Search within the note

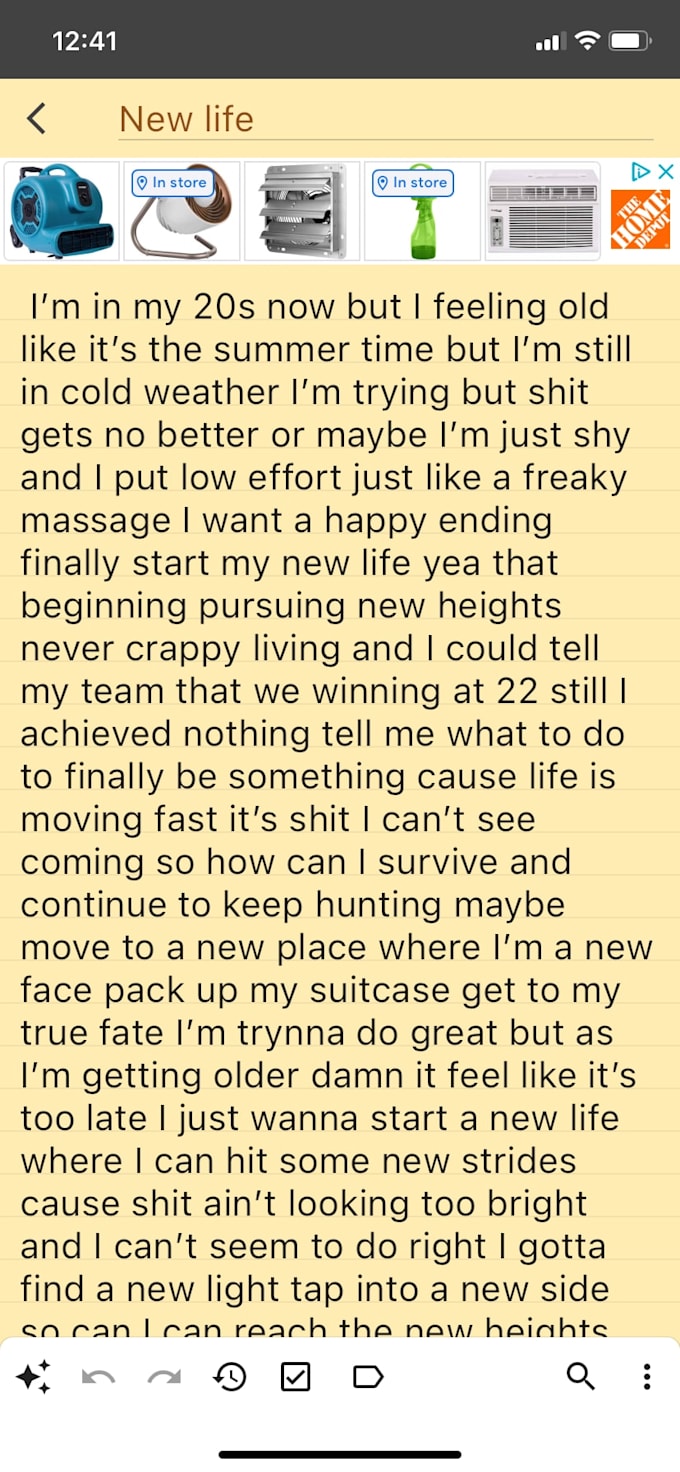581,1377
